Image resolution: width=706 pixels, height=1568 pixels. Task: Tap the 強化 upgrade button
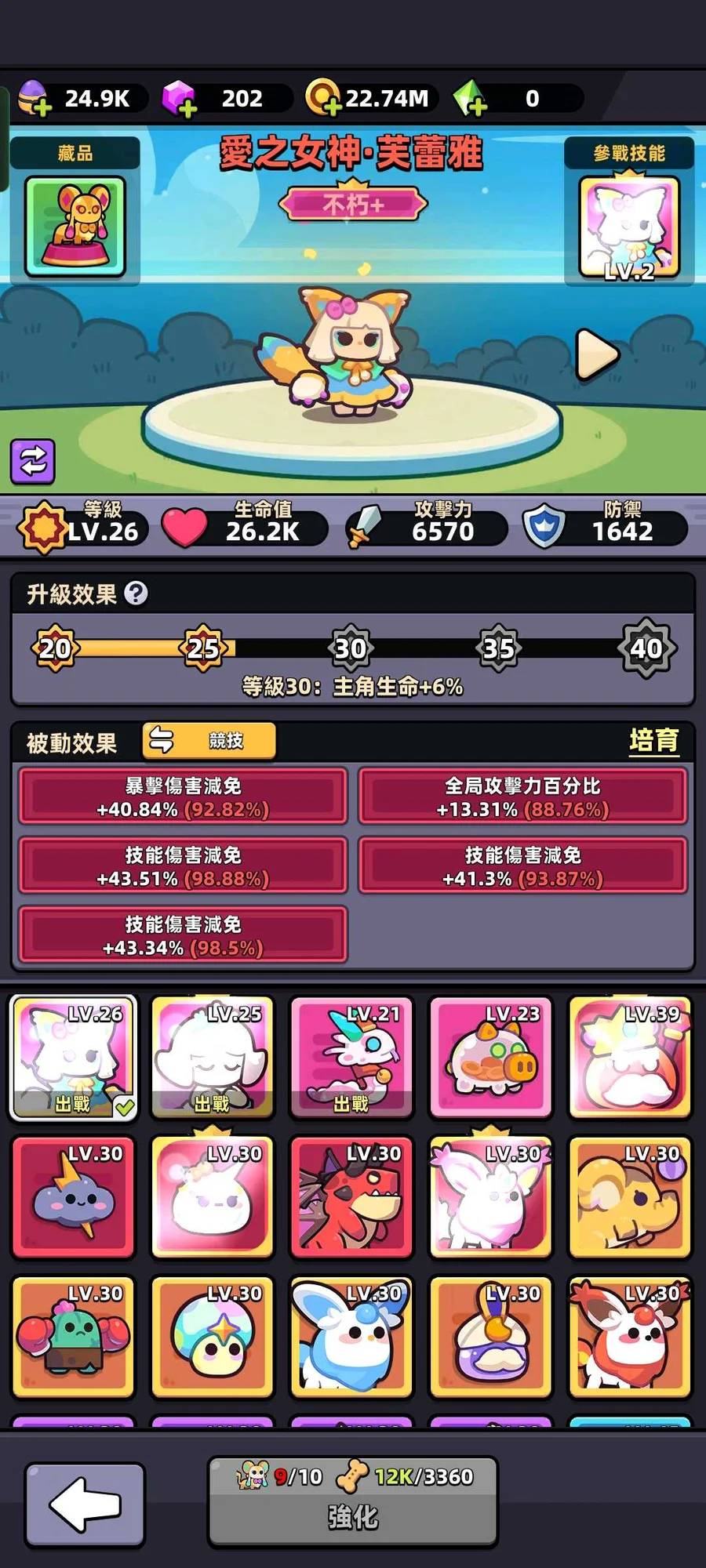tap(352, 1501)
